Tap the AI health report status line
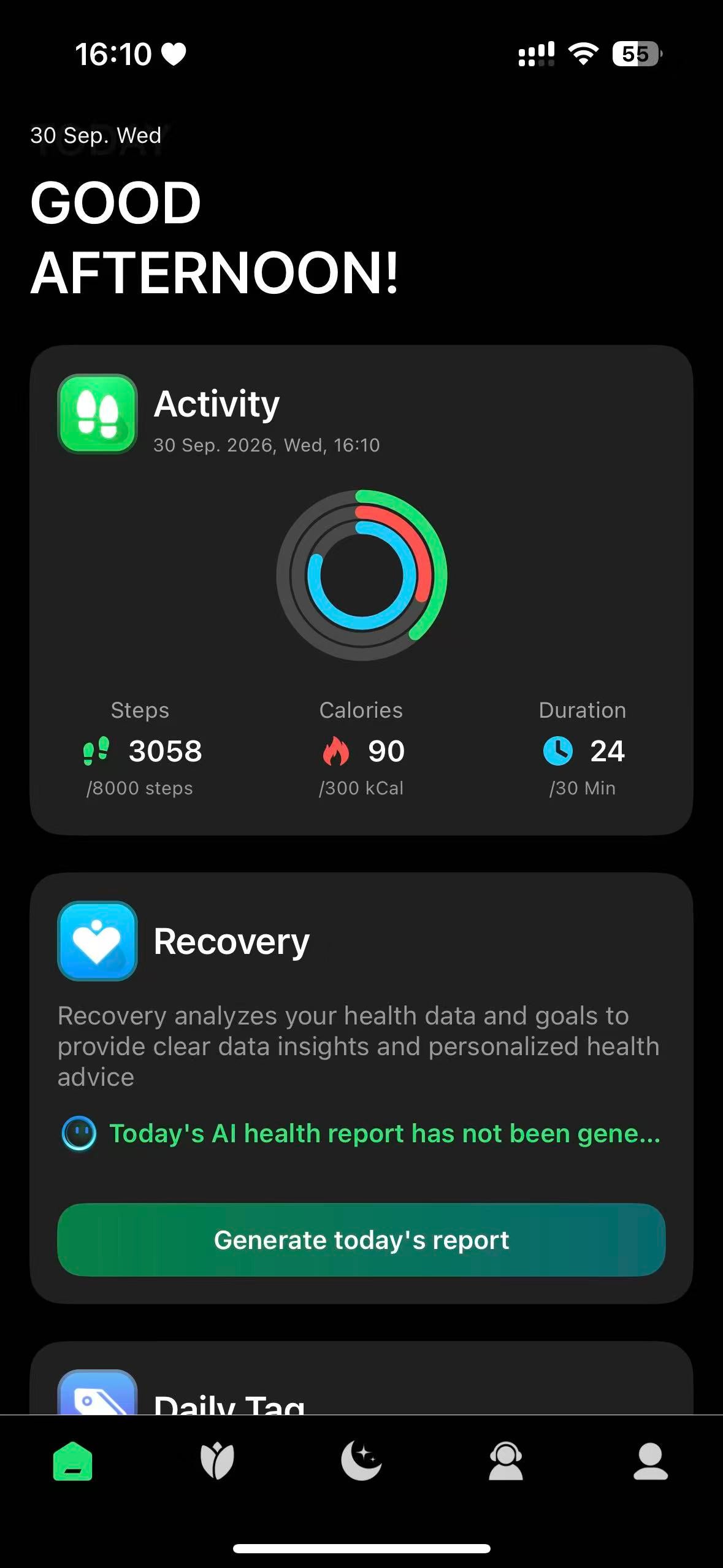The width and height of the screenshot is (723, 1568). (x=361, y=1134)
